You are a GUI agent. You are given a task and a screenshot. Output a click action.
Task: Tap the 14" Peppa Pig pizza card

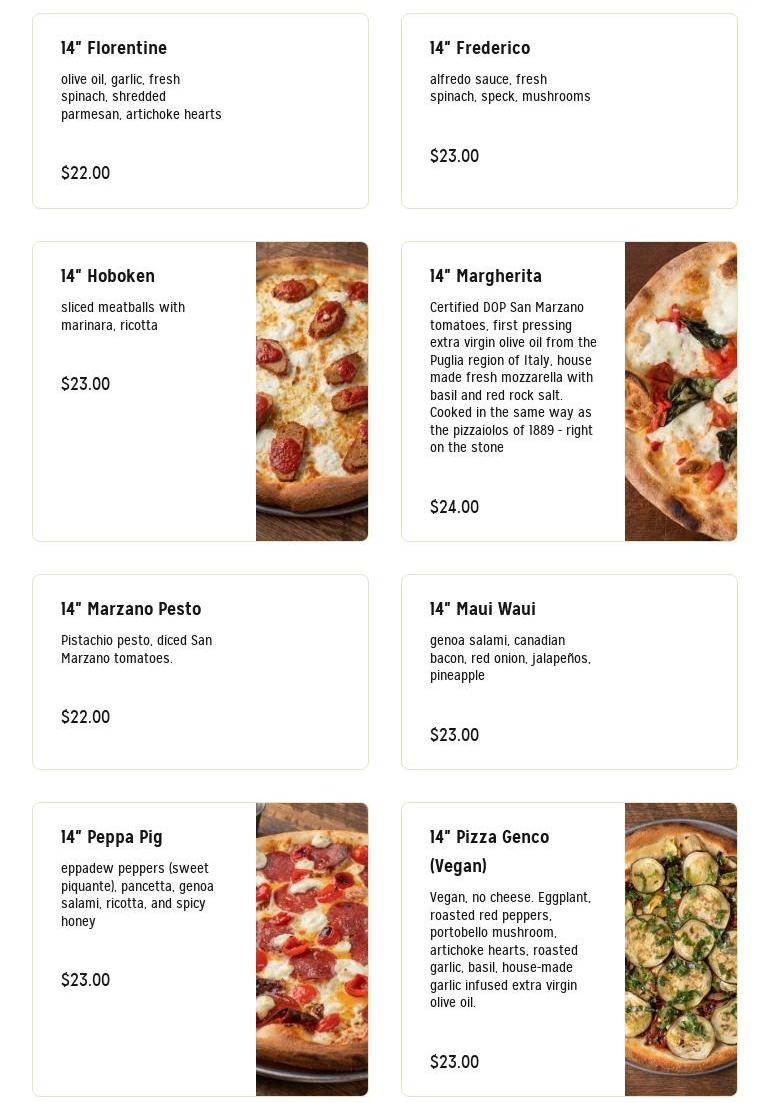[x=200, y=949]
